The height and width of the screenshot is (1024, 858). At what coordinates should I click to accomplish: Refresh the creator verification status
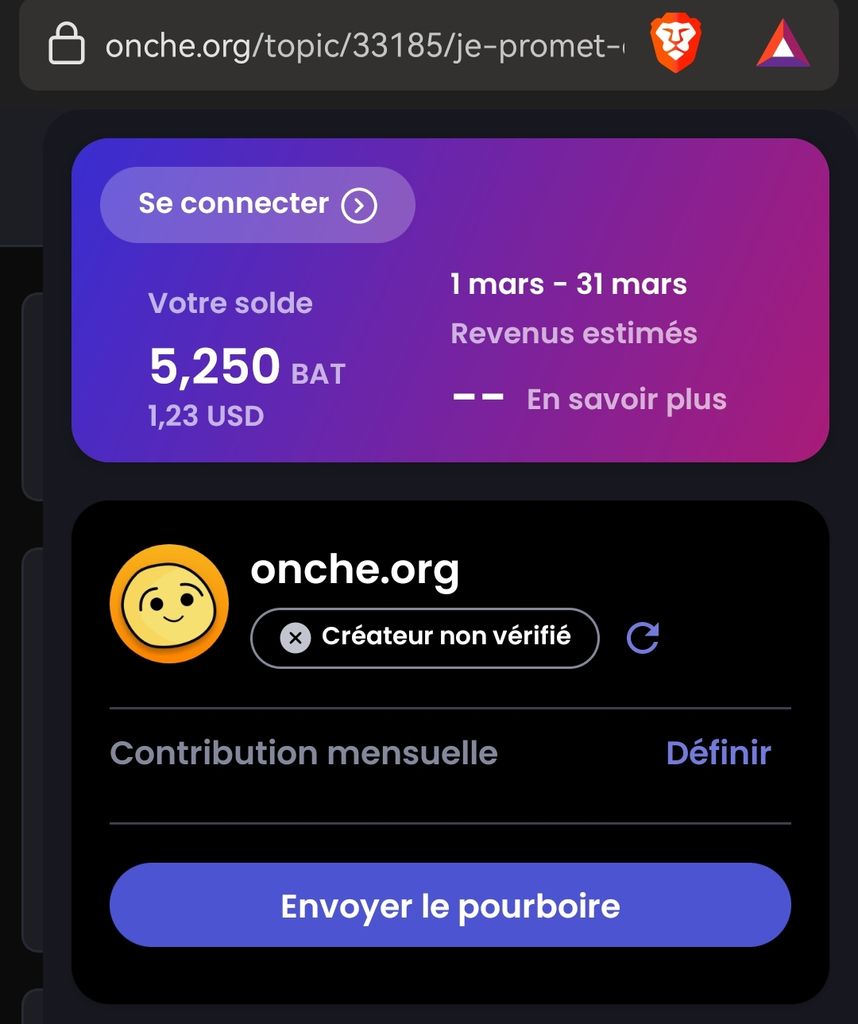[x=642, y=637]
